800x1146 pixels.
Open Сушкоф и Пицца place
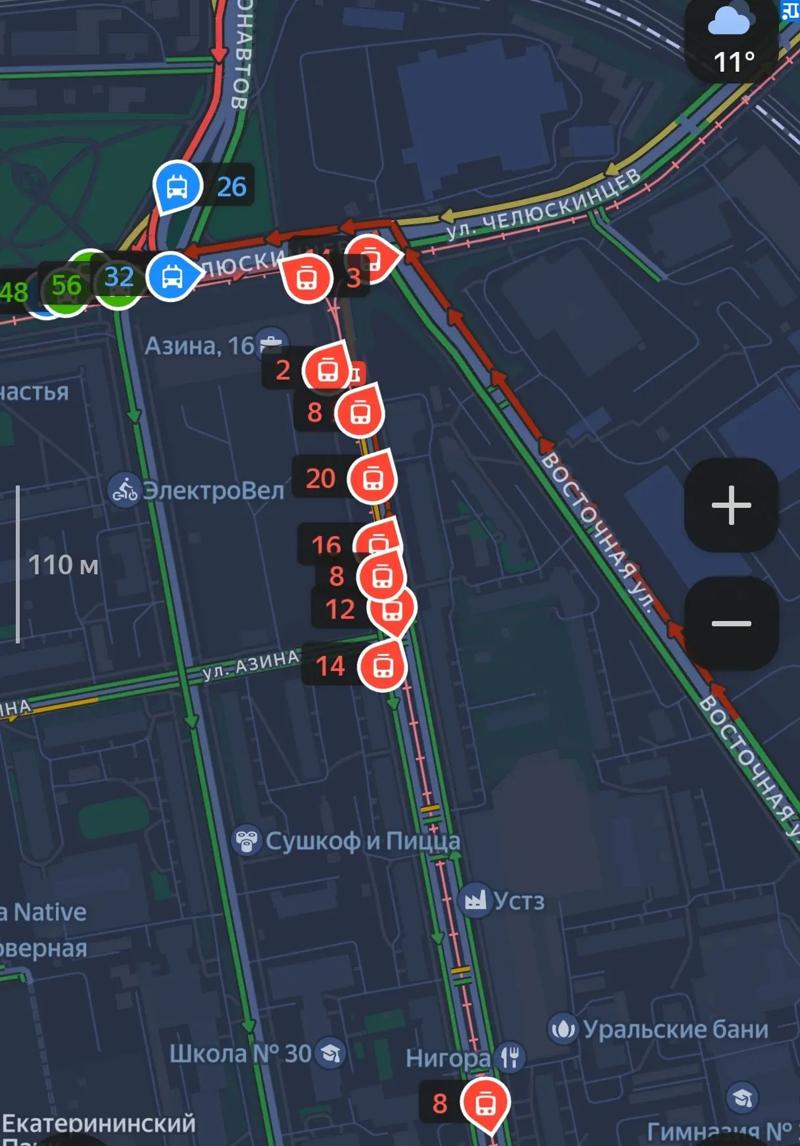tap(346, 841)
